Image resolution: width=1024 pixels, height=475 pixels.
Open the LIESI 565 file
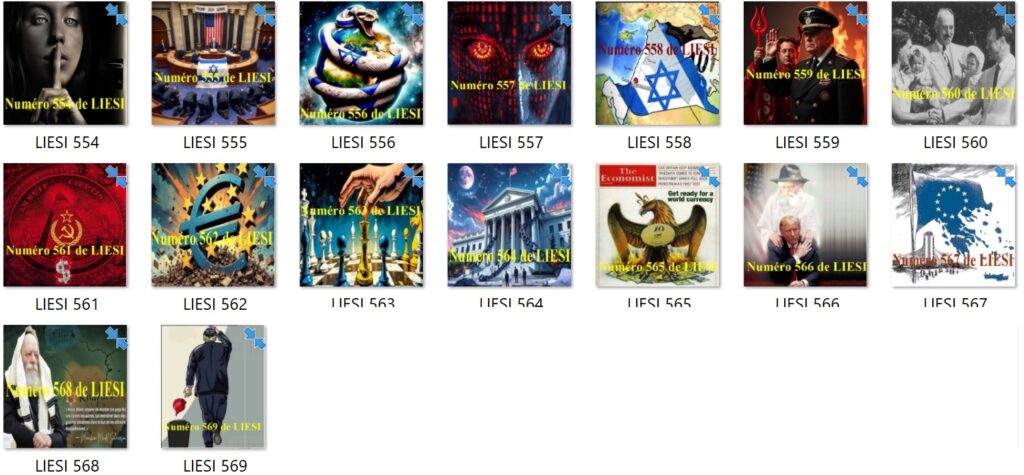click(658, 226)
